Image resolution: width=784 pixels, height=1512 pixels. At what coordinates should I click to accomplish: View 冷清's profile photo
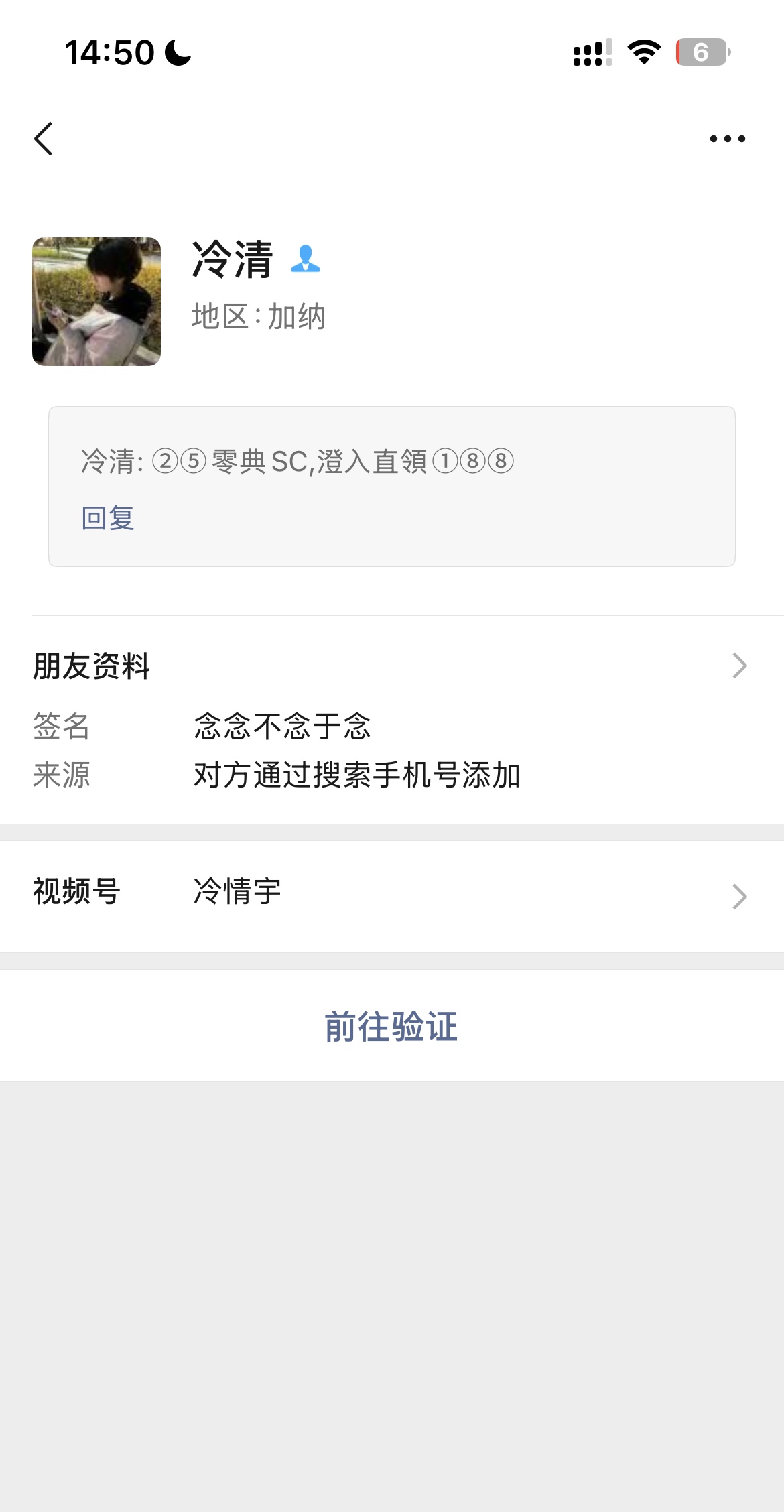click(x=96, y=302)
